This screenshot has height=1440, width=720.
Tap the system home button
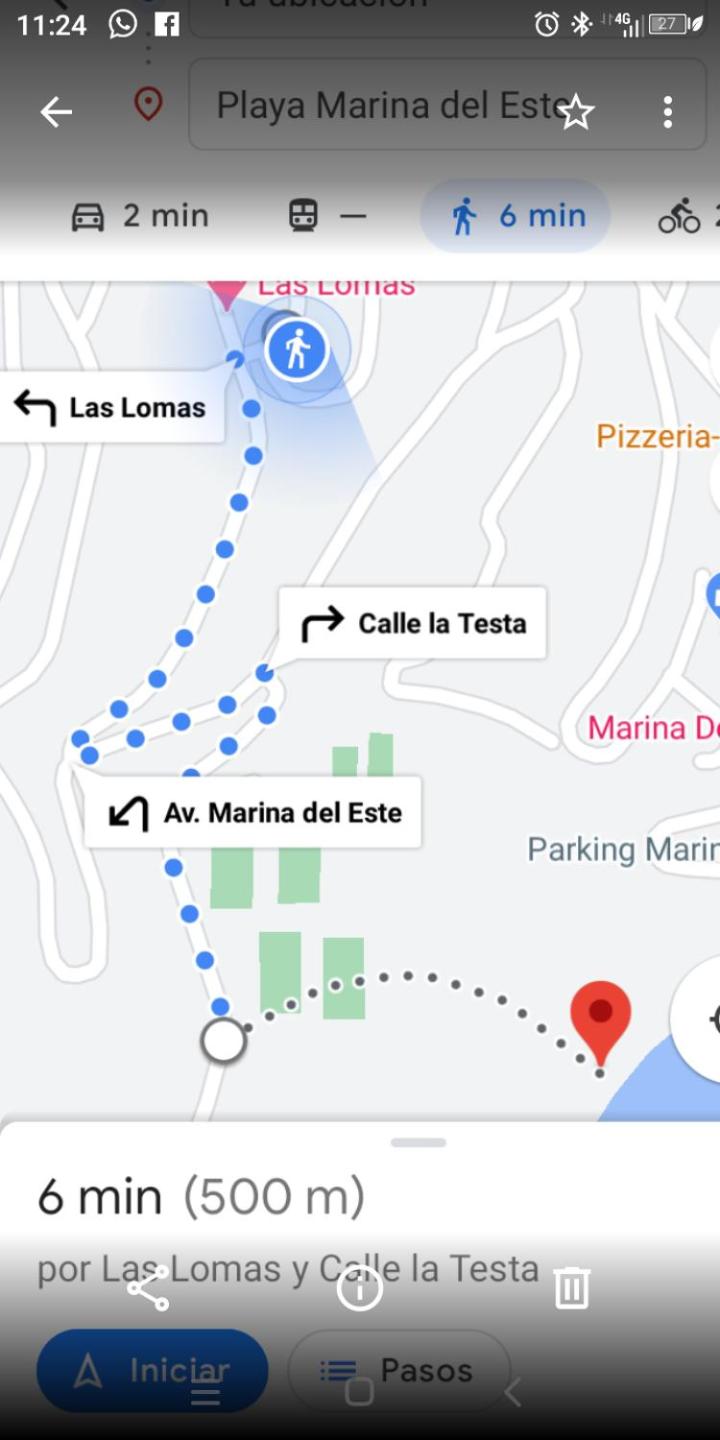pos(359,1392)
